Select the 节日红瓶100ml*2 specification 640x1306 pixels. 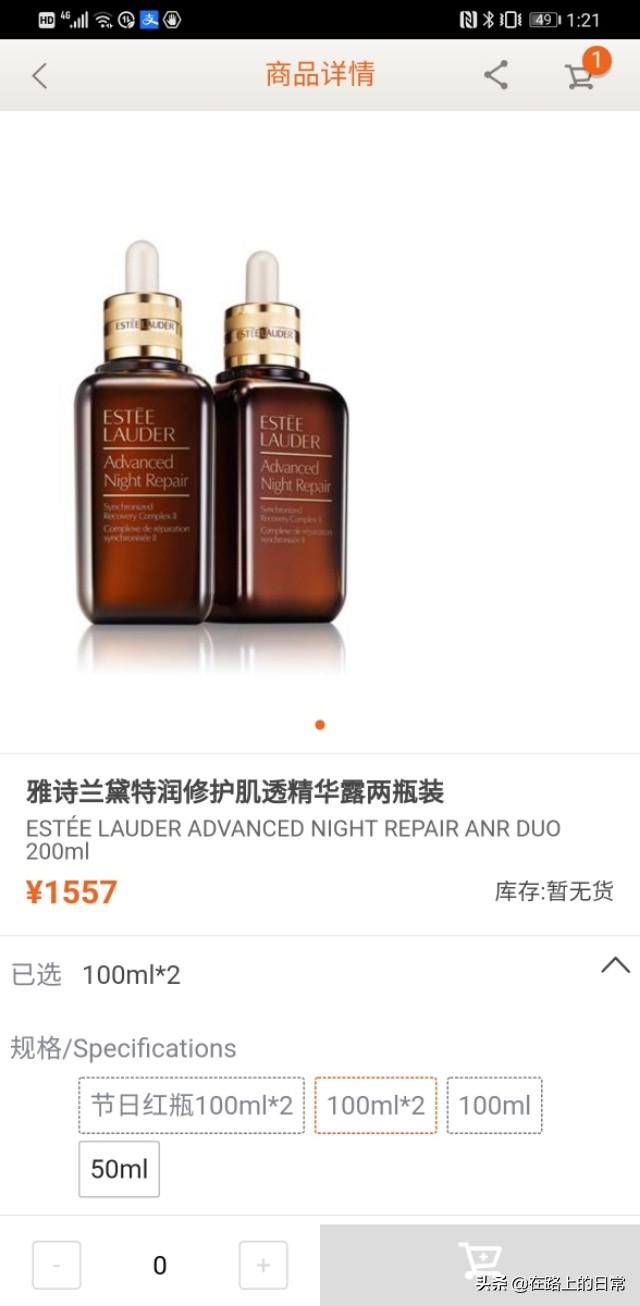coord(191,1105)
